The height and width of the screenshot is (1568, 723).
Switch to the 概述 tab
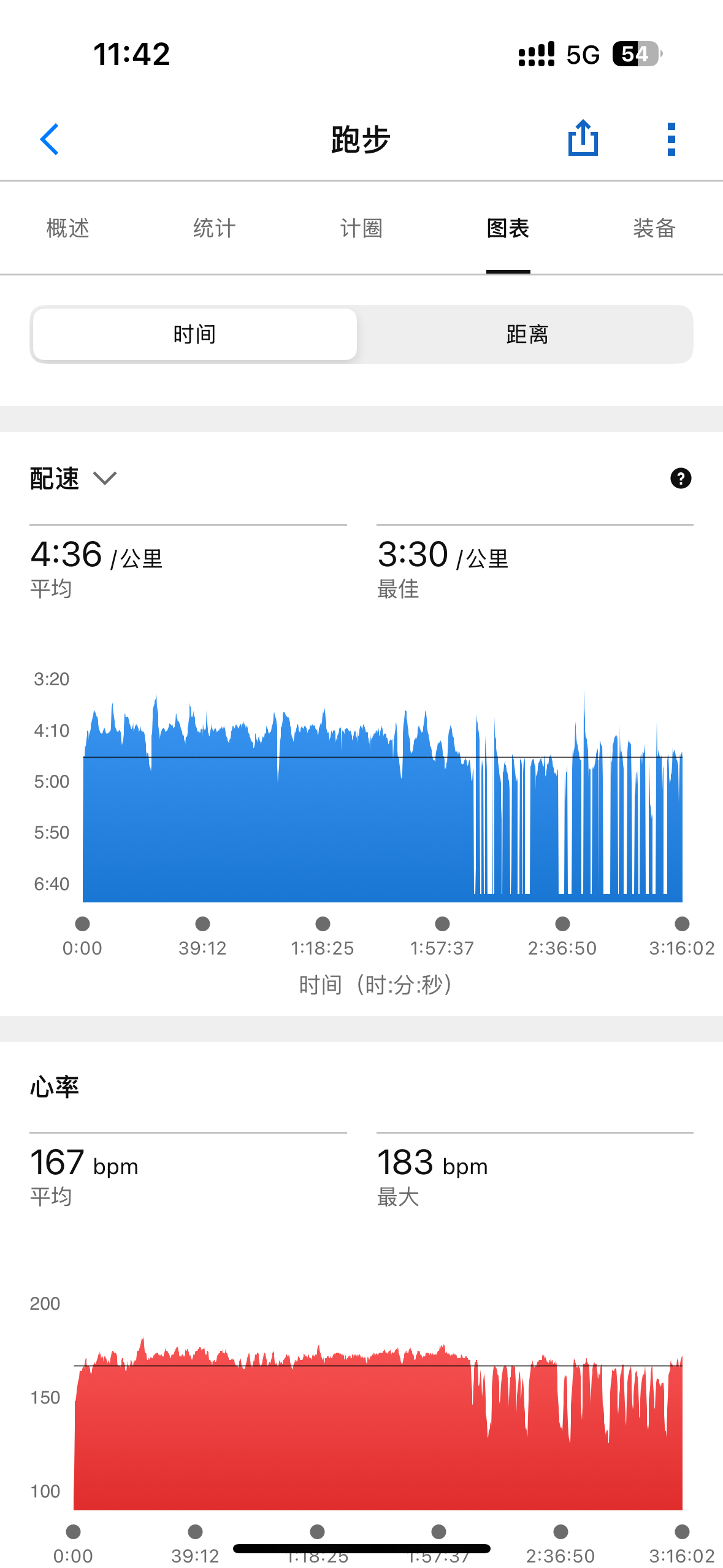coord(68,228)
